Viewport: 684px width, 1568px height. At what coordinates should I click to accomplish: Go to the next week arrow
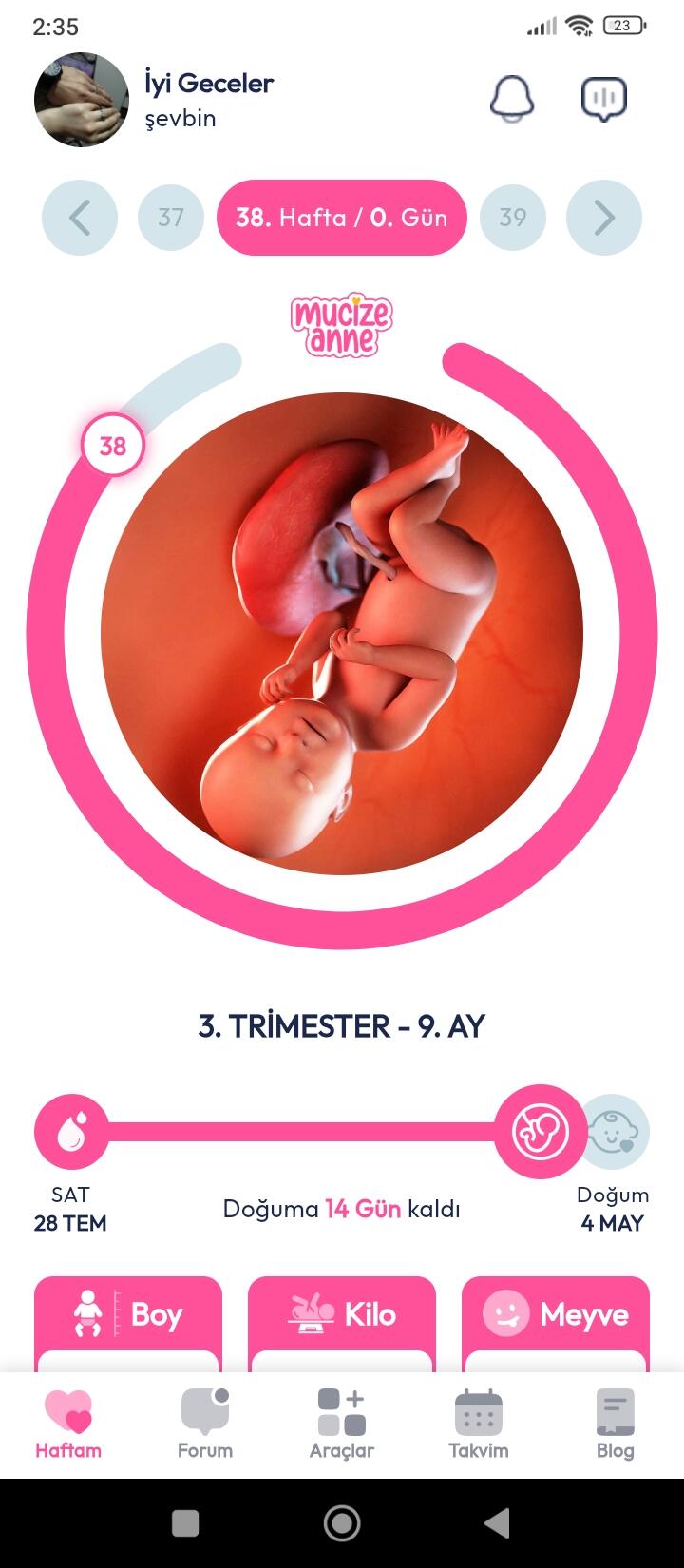(x=604, y=218)
